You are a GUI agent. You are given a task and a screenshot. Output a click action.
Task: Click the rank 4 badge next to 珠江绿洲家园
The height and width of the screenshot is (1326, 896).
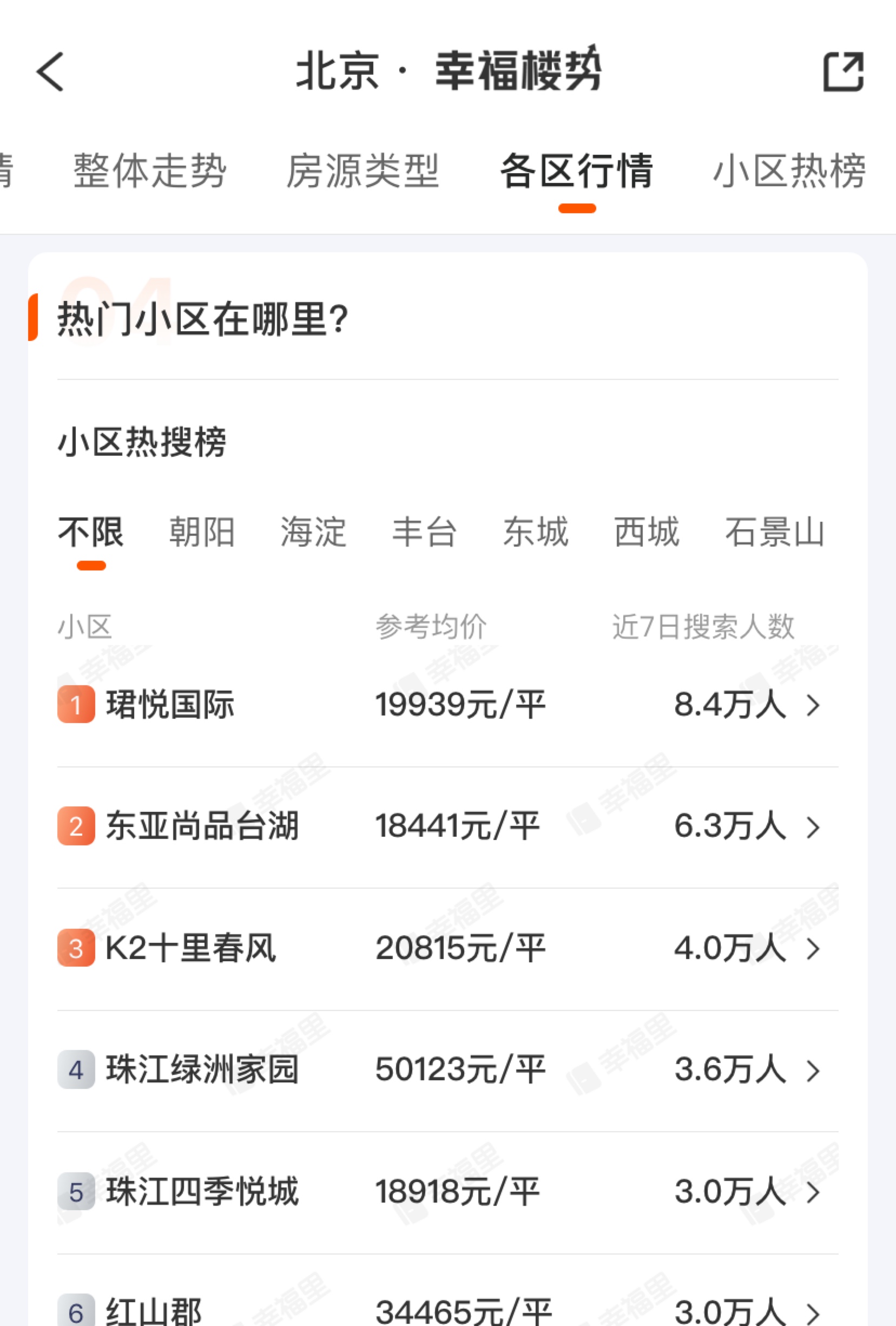click(x=76, y=1070)
